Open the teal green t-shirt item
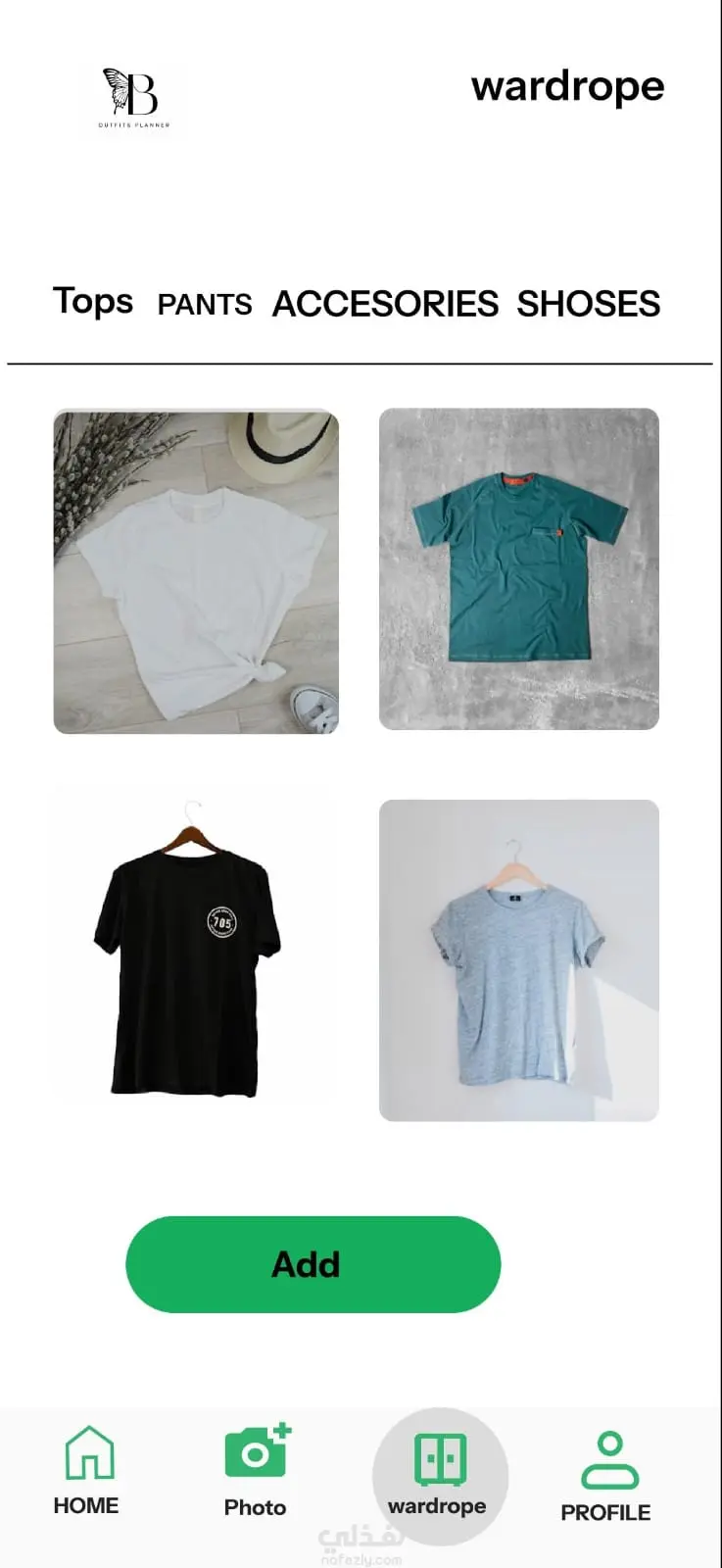722x1568 pixels. (x=518, y=568)
